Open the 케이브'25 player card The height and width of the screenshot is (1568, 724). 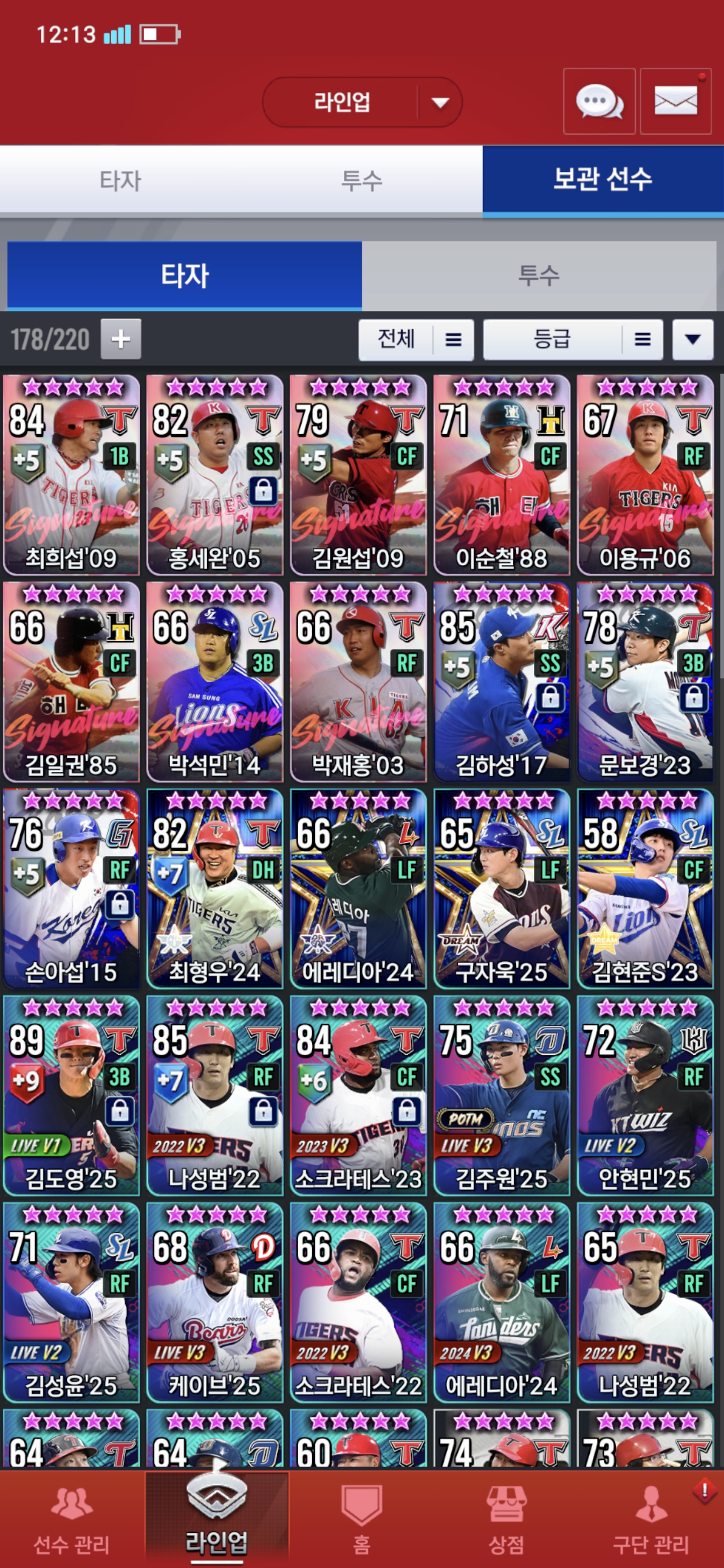(214, 1303)
